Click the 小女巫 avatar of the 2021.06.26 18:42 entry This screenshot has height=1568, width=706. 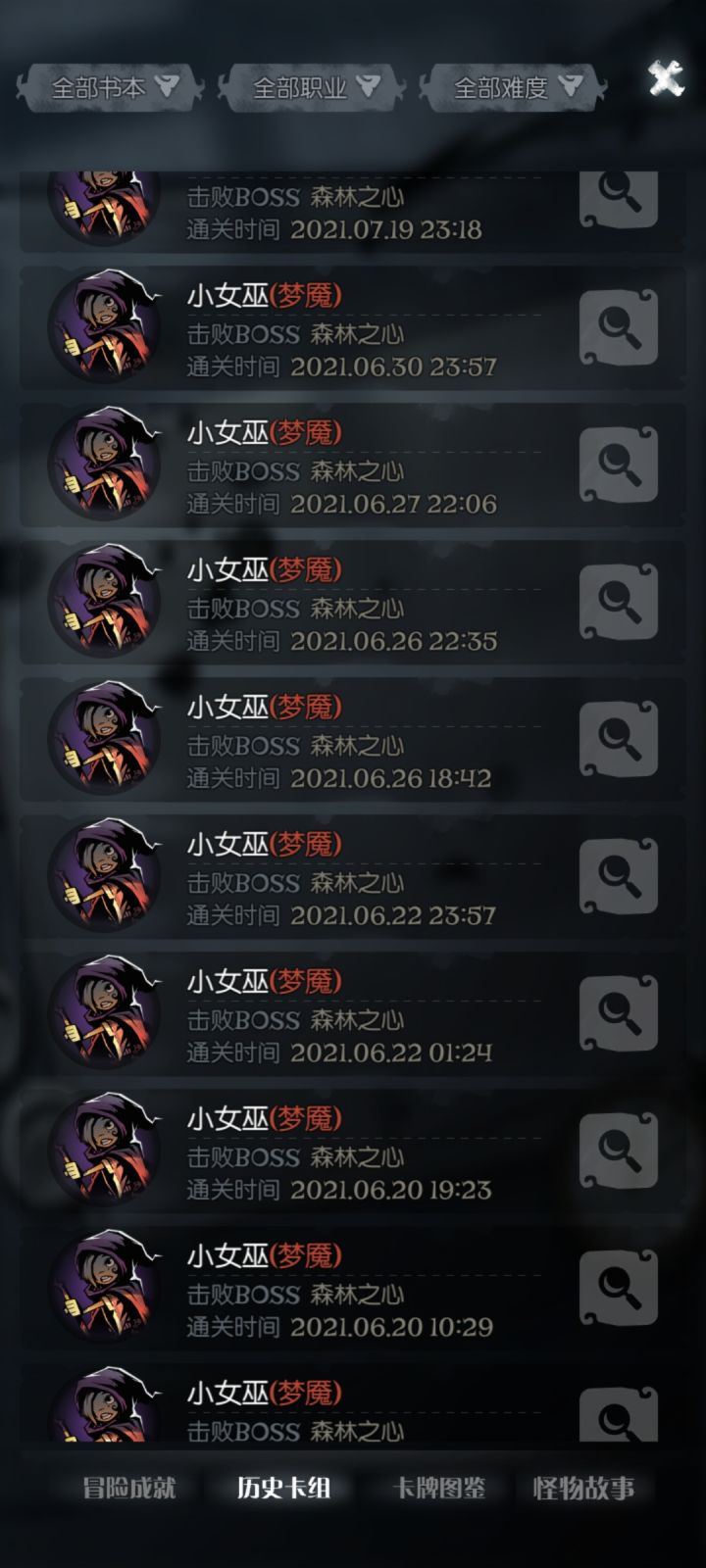click(x=103, y=740)
